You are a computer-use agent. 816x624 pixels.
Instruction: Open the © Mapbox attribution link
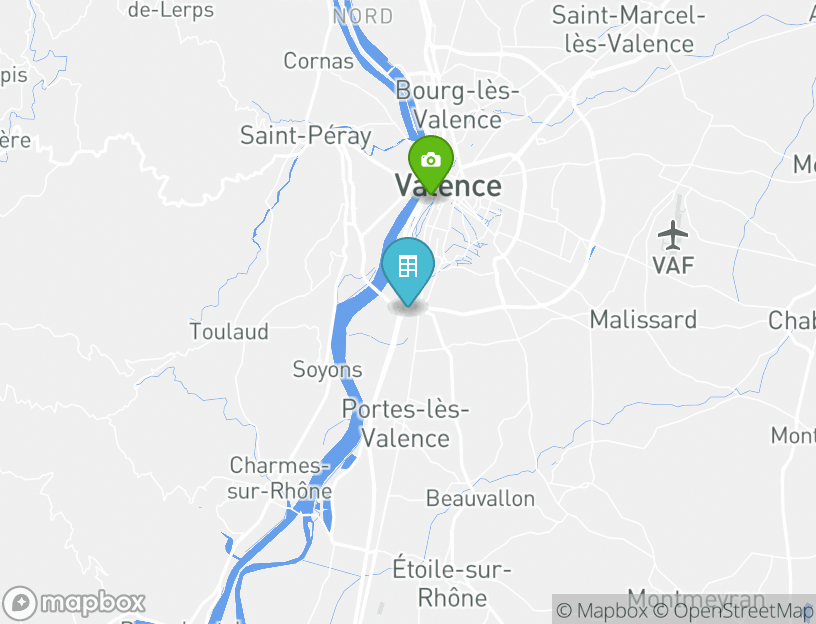pyautogui.click(x=602, y=610)
